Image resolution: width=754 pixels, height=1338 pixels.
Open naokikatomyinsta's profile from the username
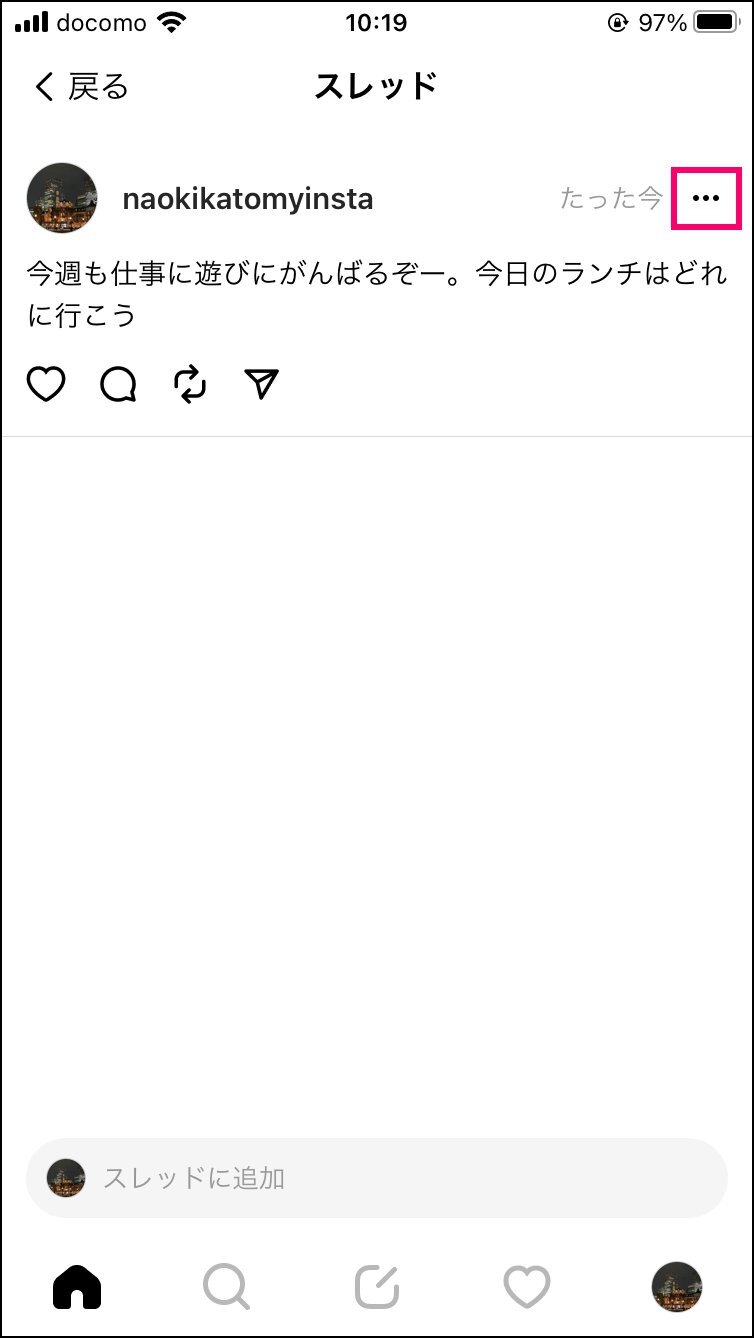247,199
